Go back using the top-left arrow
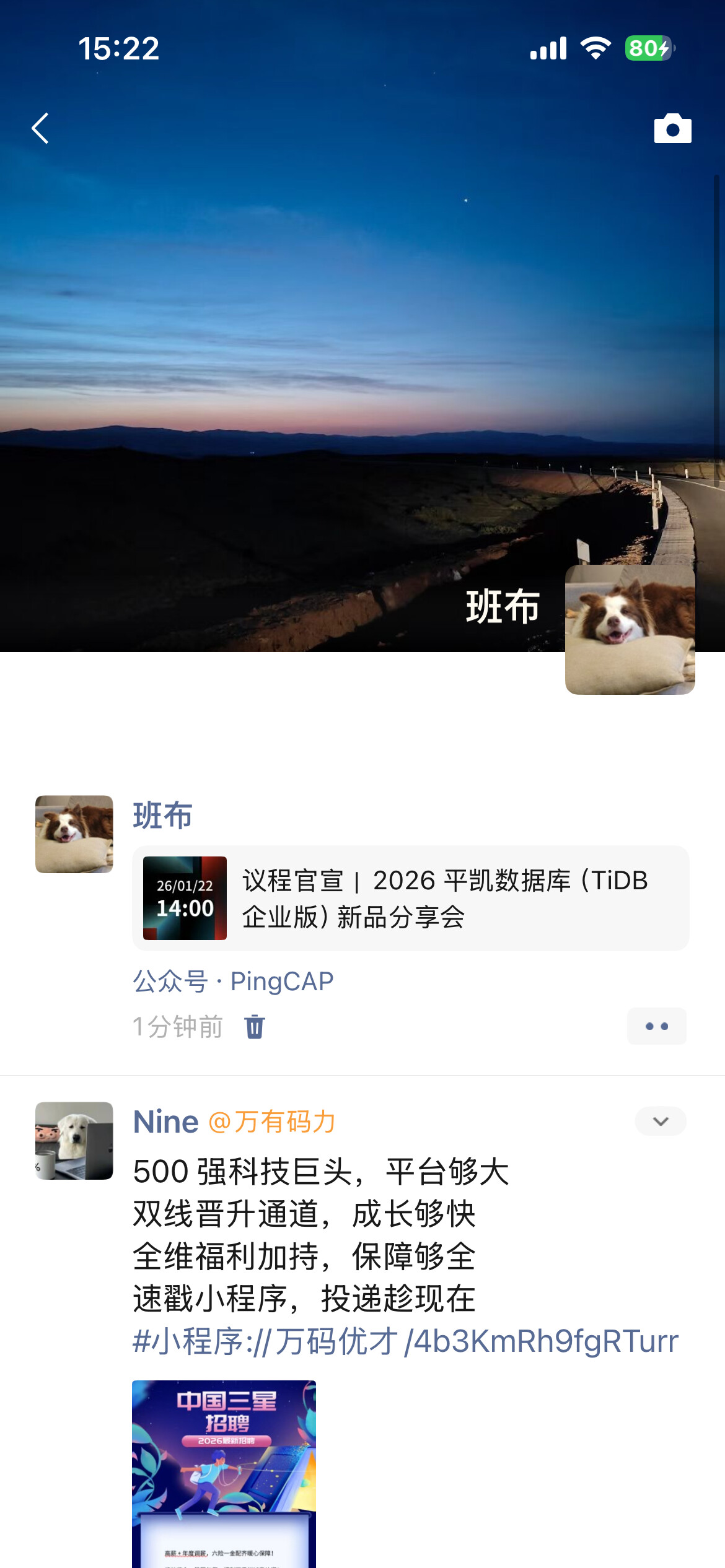 41,129
